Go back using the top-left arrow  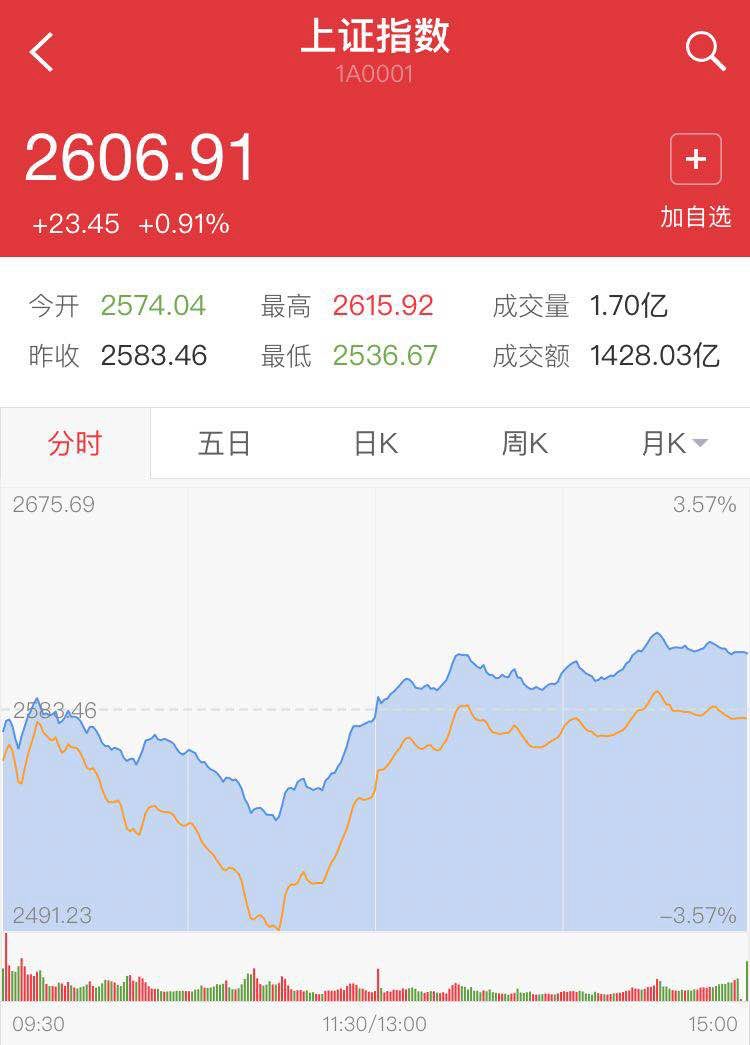tap(42, 52)
